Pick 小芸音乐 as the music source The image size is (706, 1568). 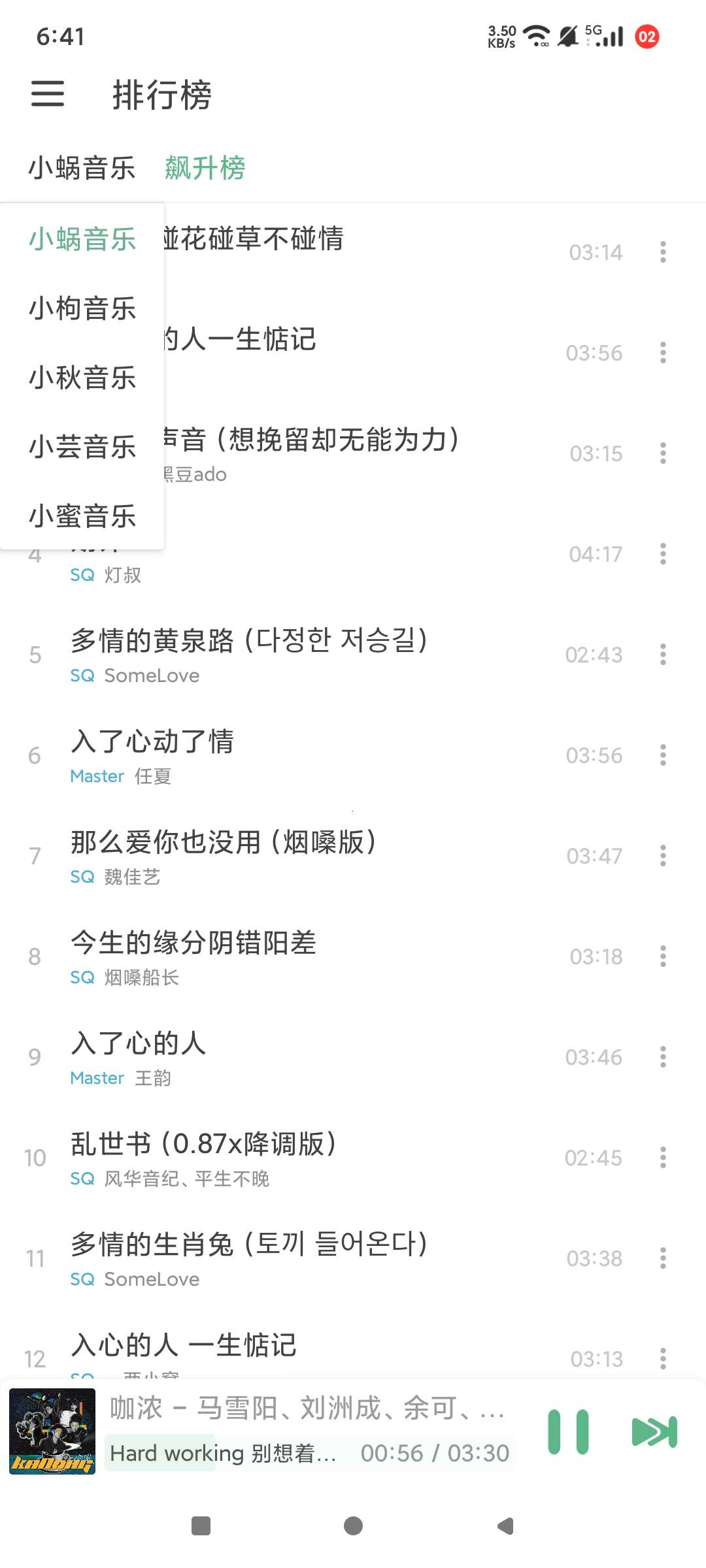pyautogui.click(x=82, y=447)
